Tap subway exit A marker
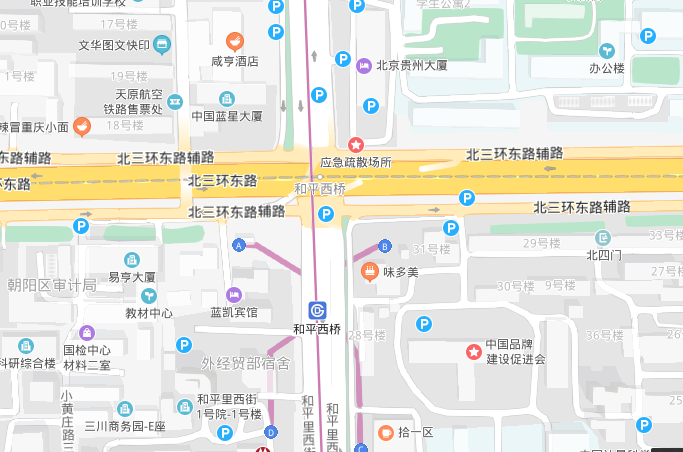This screenshot has height=452, width=683. (238, 244)
